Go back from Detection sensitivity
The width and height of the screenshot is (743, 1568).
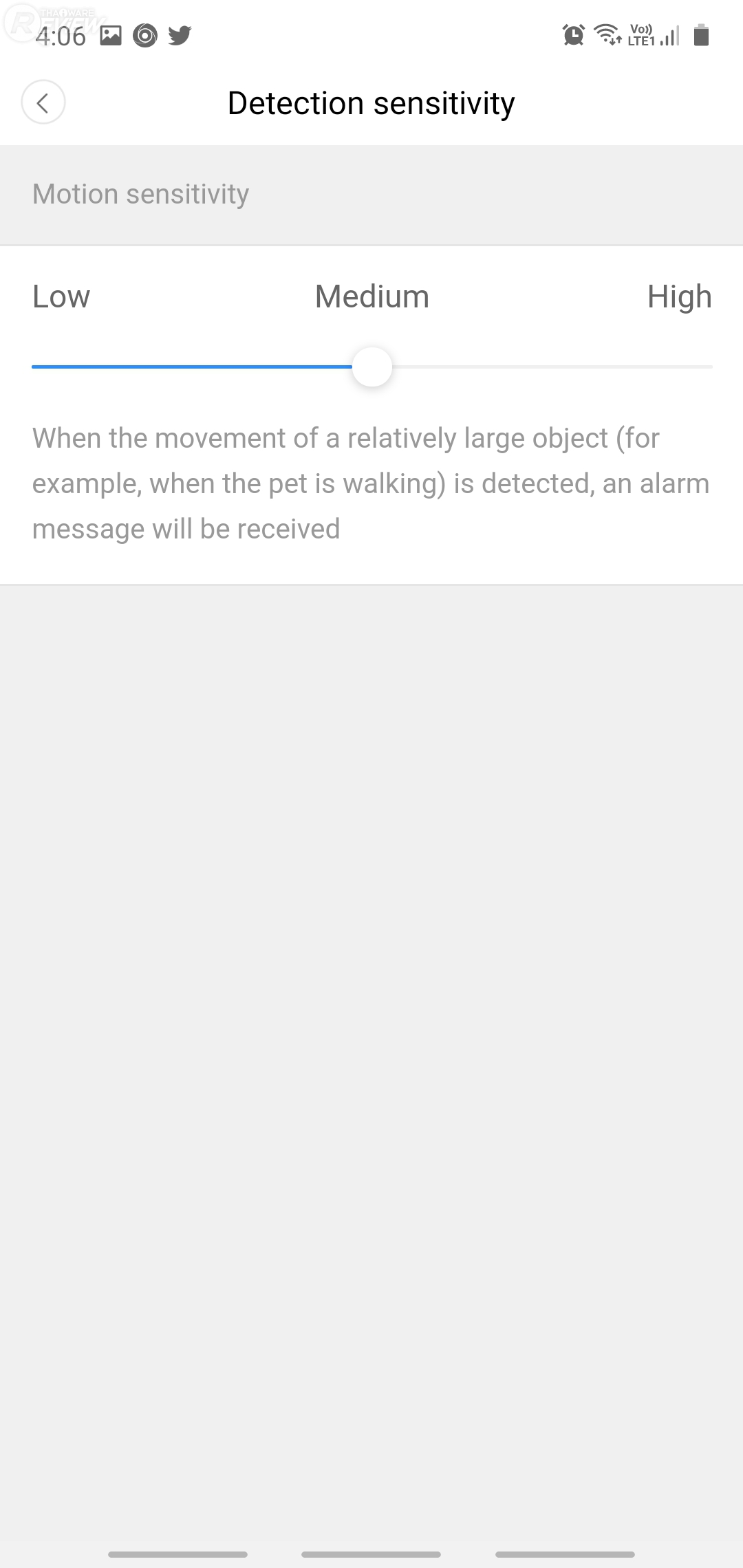[43, 103]
